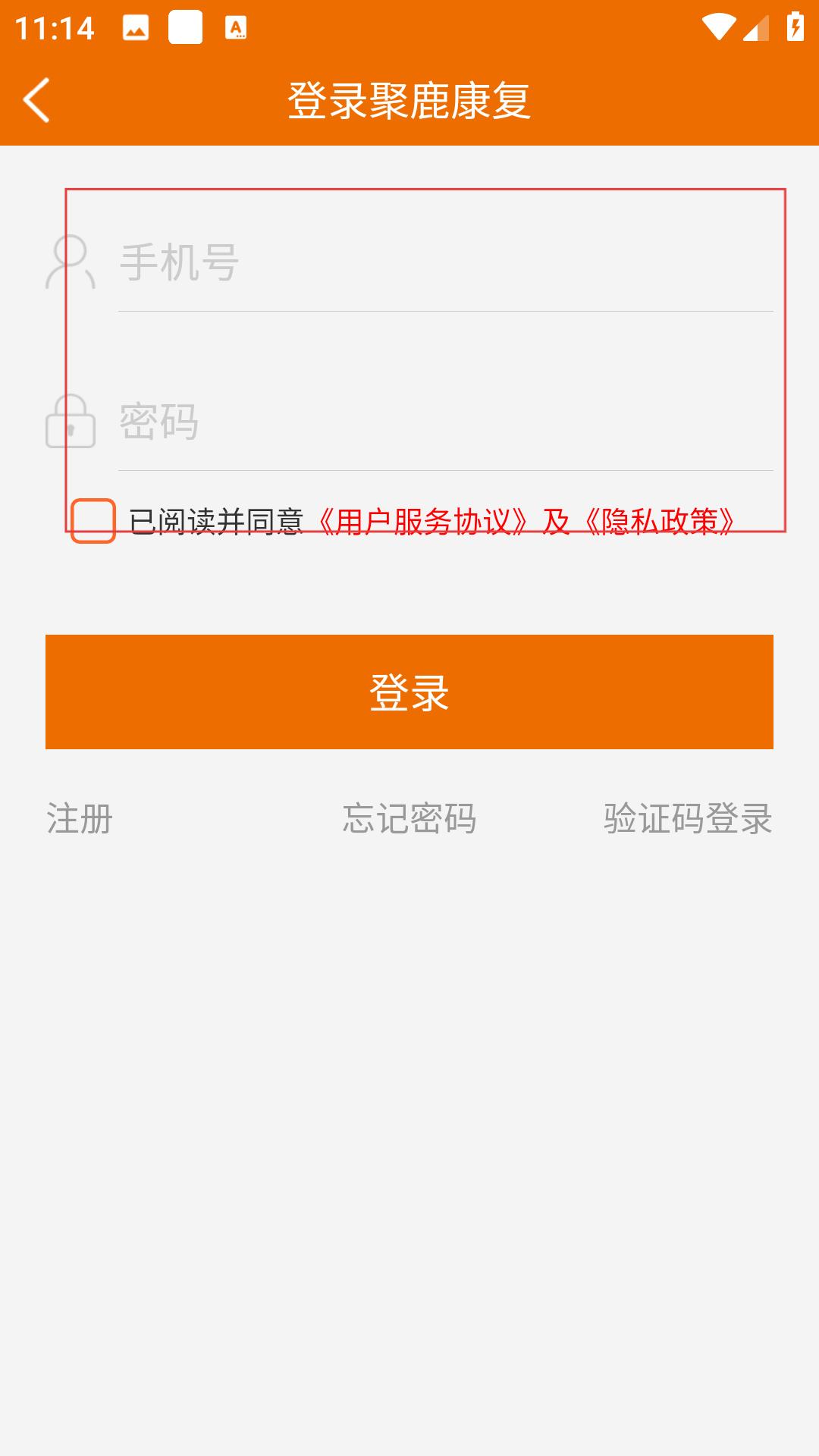Tap the orange 登录 button
The image size is (819, 1456).
[x=409, y=692]
